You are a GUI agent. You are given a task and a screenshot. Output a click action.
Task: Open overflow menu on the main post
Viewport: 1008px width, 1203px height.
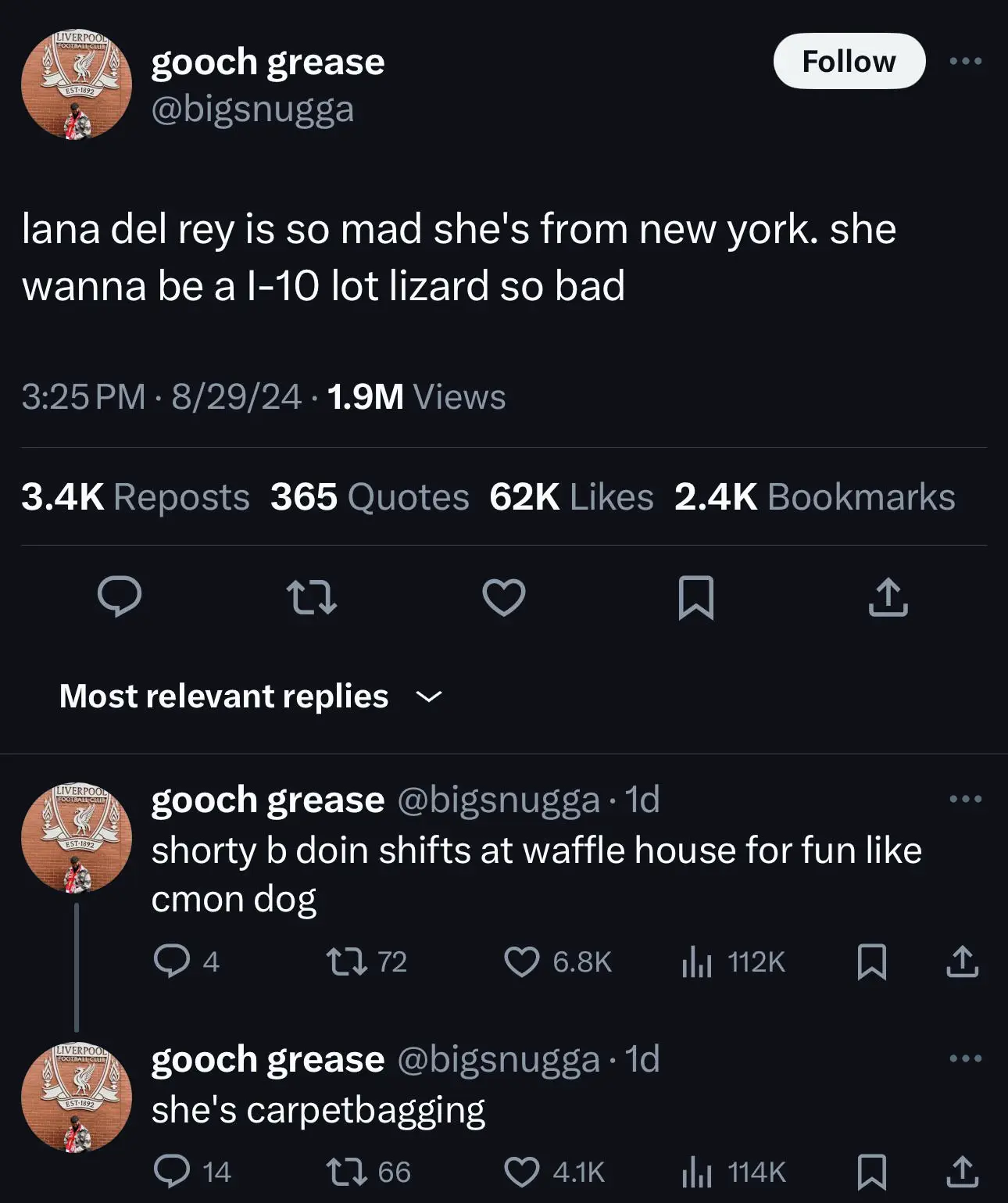[965, 61]
